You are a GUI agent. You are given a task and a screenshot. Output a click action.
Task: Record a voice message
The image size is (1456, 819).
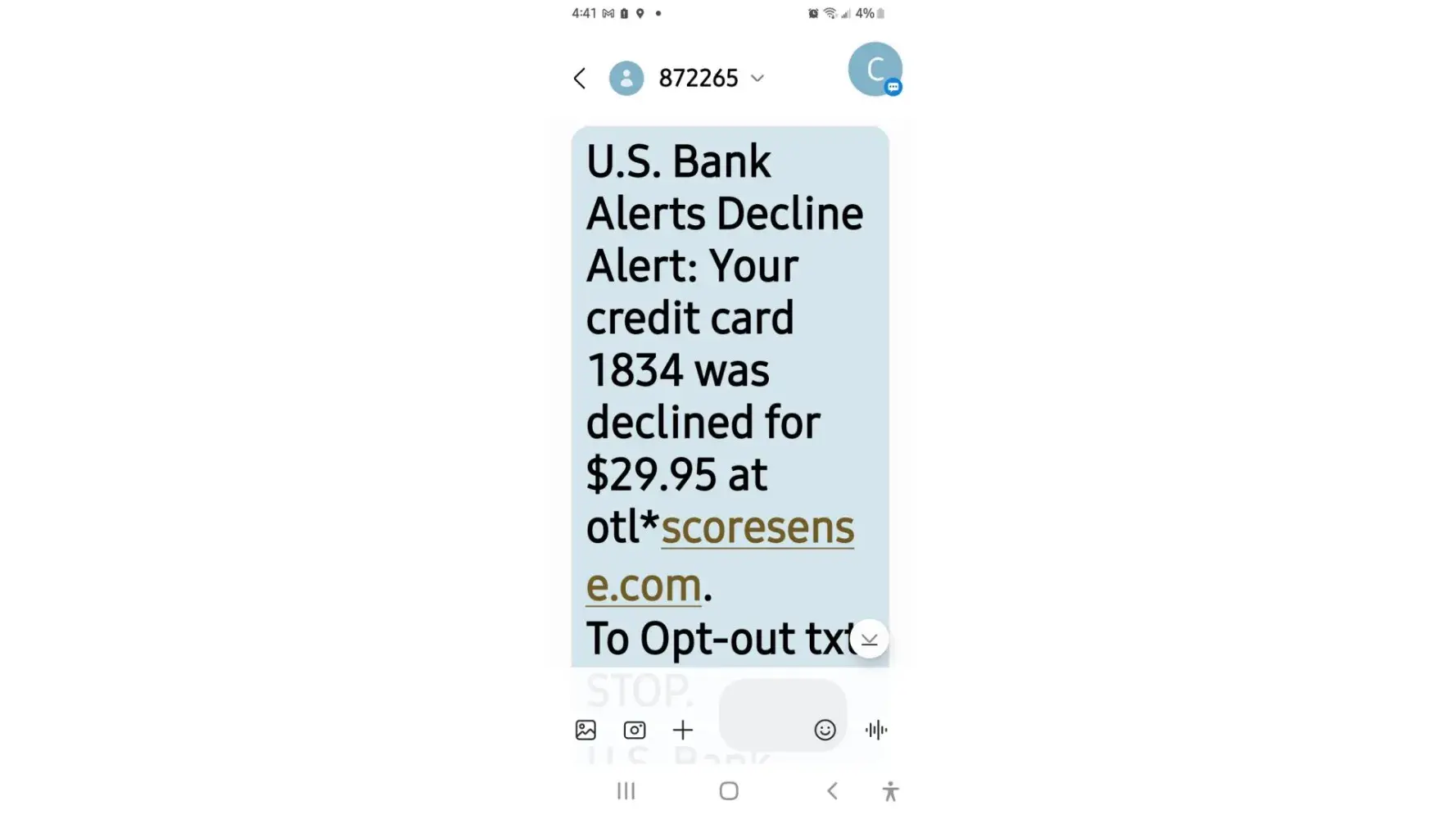click(875, 730)
